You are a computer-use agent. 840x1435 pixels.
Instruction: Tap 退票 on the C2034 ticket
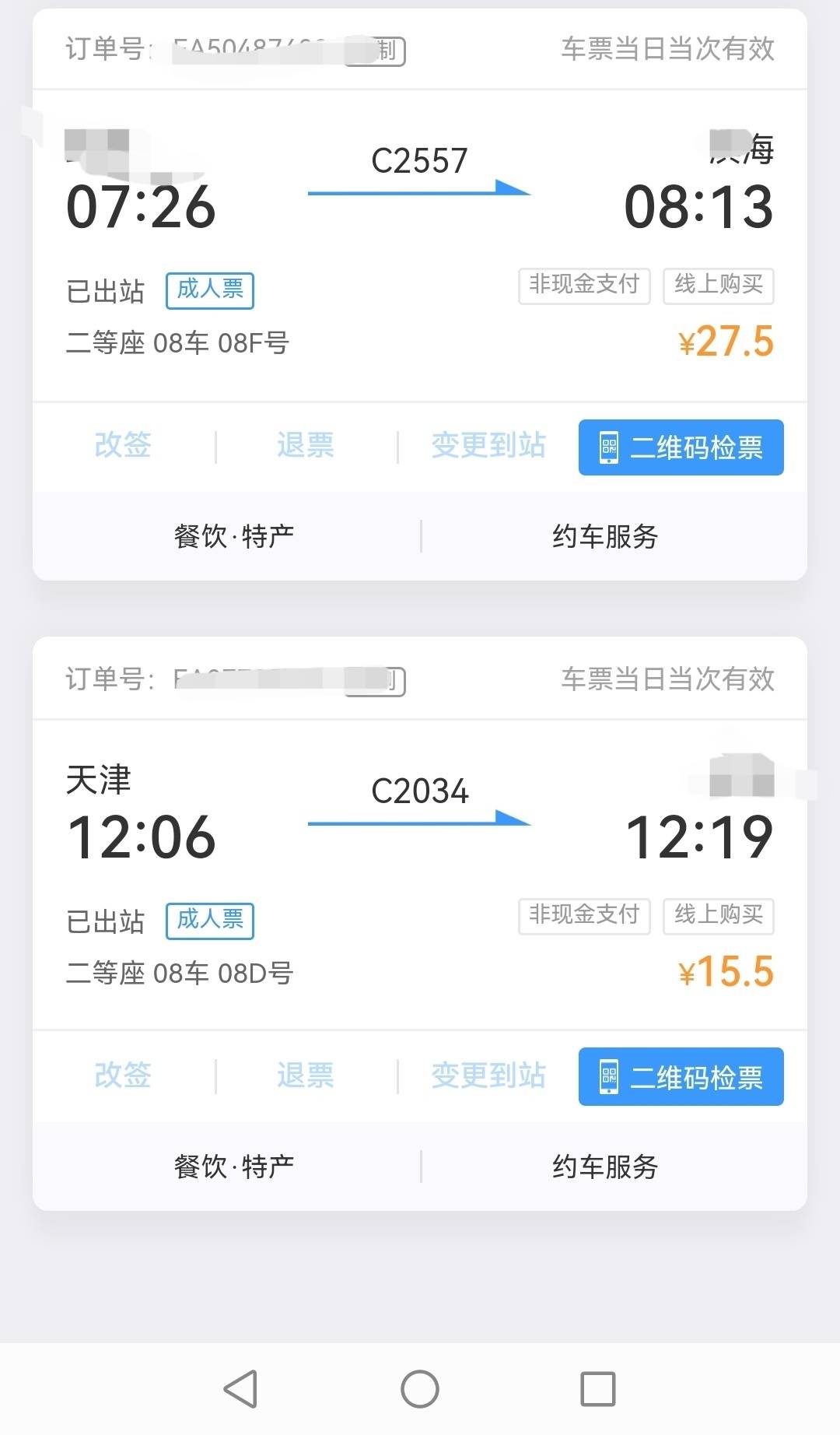(x=305, y=1076)
